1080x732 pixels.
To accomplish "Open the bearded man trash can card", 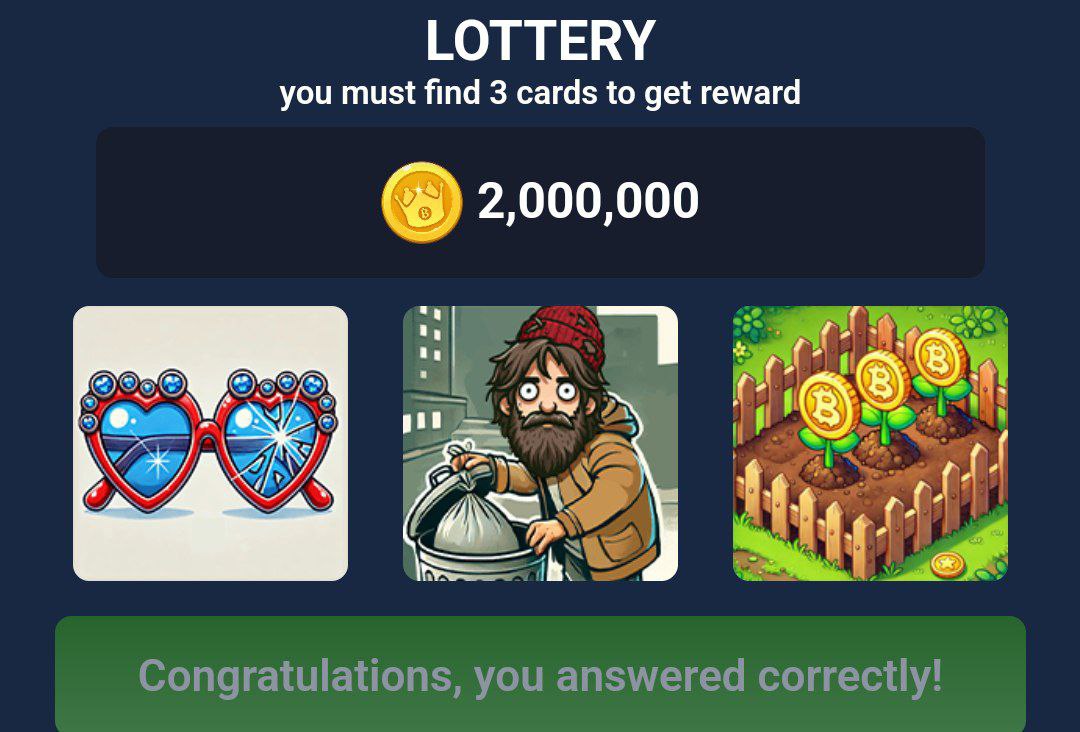I will tap(540, 443).
